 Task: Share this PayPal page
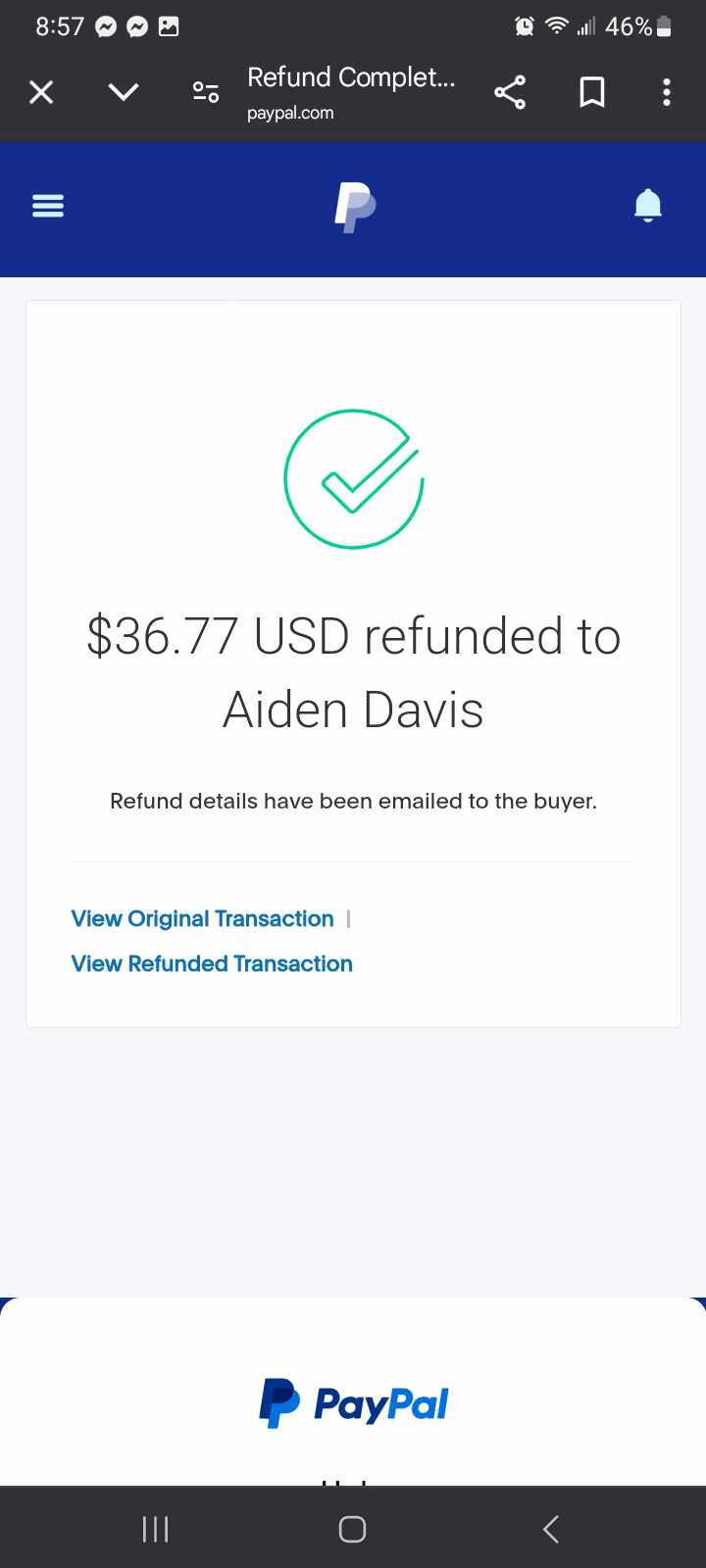pyautogui.click(x=510, y=92)
